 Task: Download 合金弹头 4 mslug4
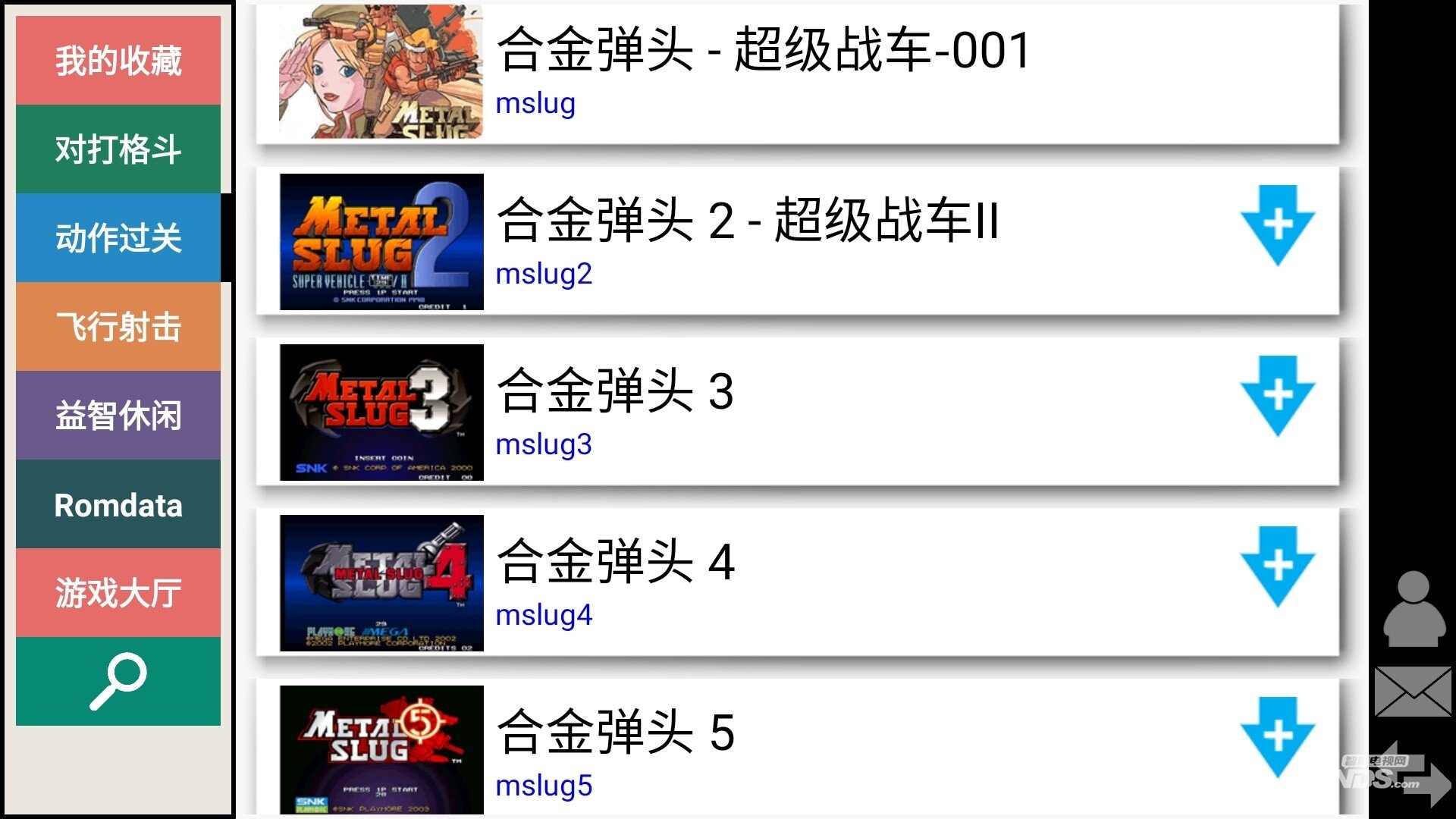[x=1278, y=567]
